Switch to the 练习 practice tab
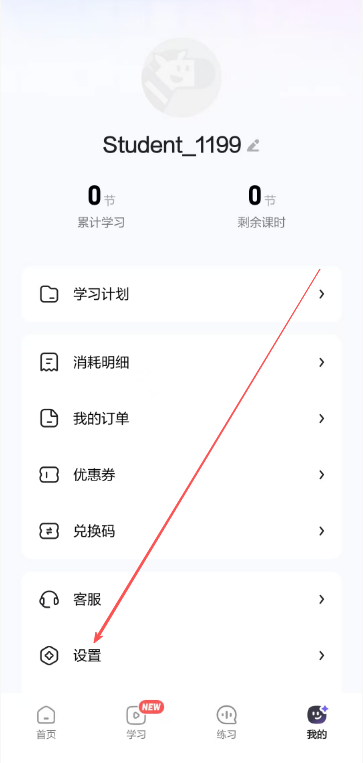Image resolution: width=363 pixels, height=763 pixels. tap(226, 723)
